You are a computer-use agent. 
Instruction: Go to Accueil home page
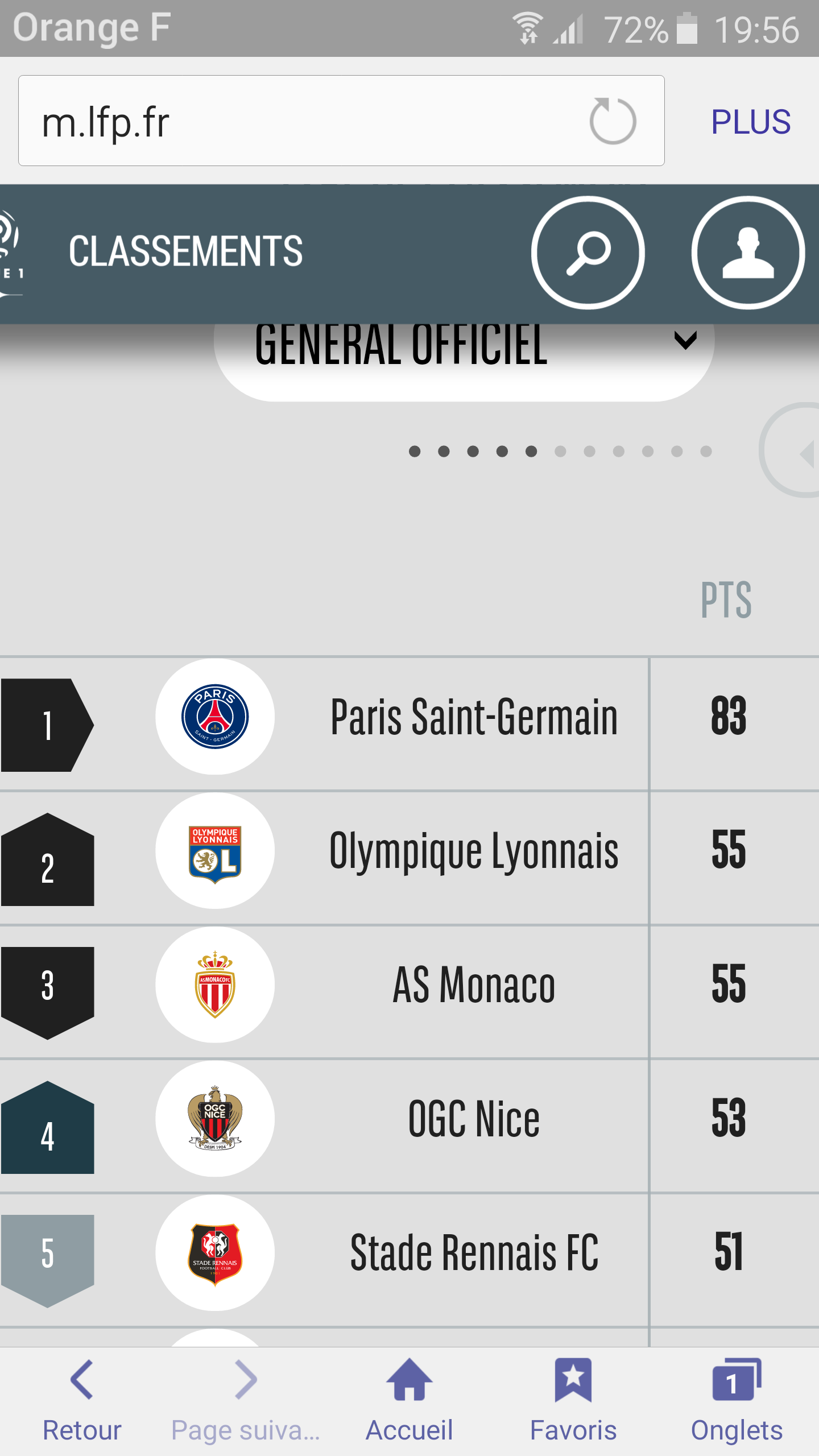409,1399
